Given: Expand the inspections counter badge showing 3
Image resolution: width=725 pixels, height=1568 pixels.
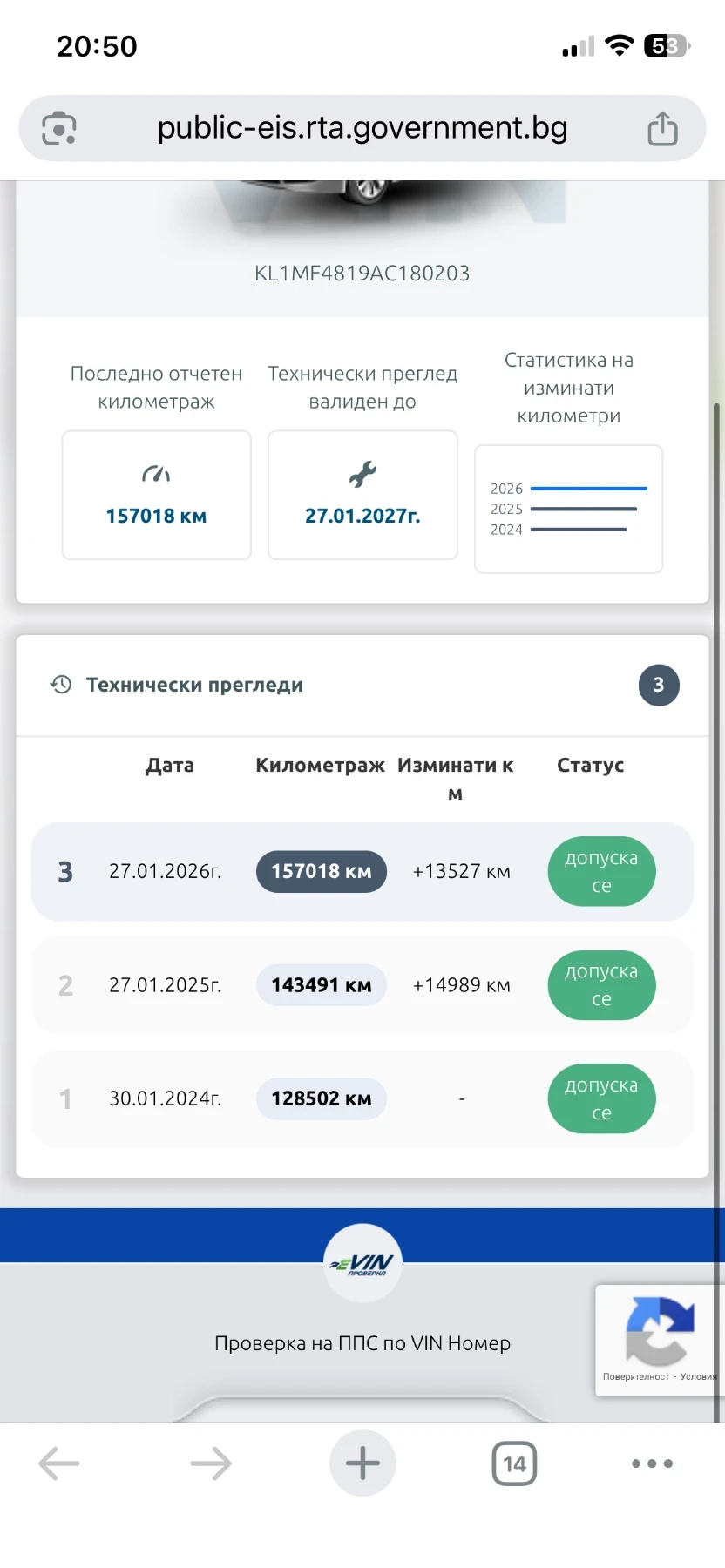Looking at the screenshot, I should coord(659,685).
